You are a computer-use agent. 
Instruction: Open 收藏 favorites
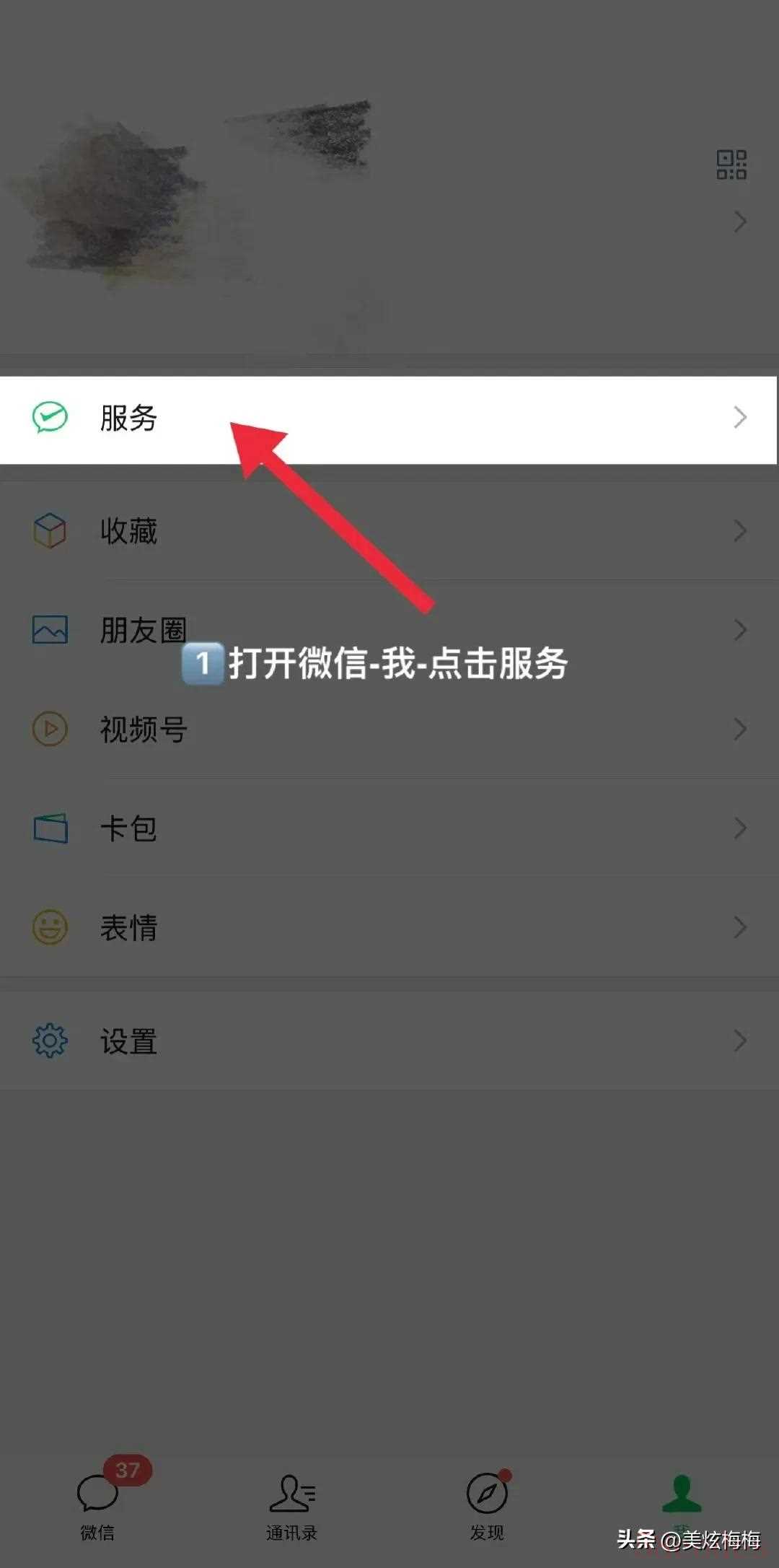(x=388, y=532)
